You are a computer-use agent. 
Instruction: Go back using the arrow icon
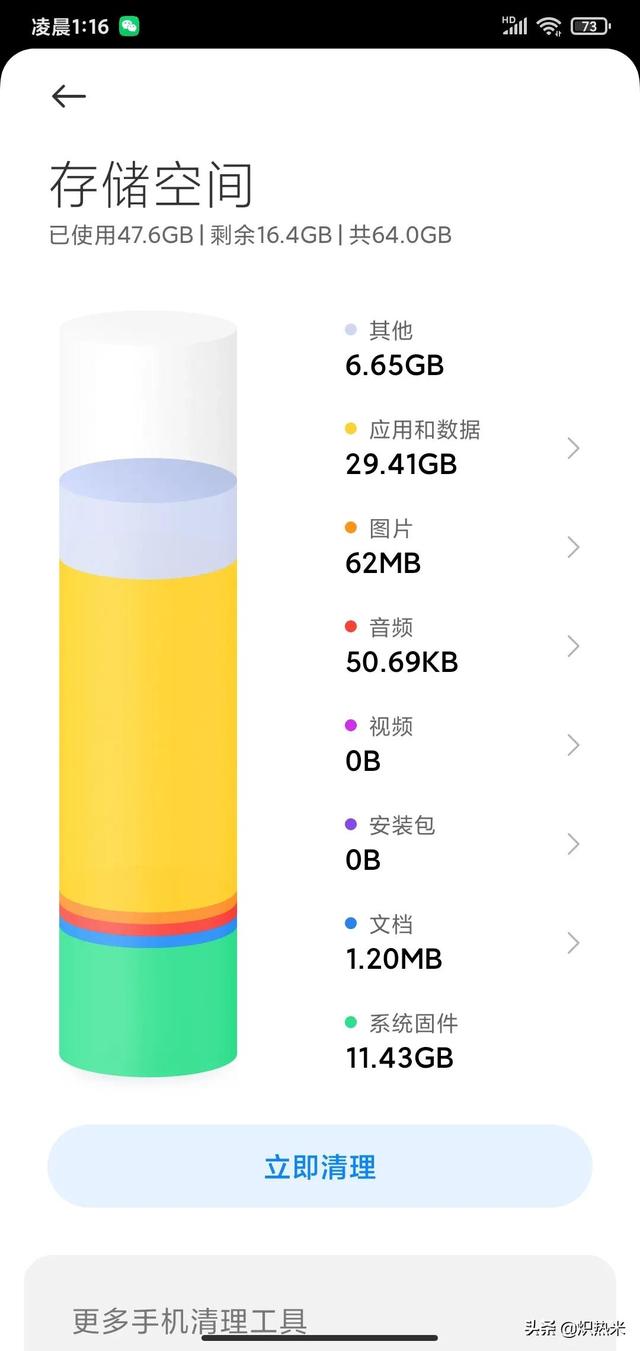click(x=69, y=96)
